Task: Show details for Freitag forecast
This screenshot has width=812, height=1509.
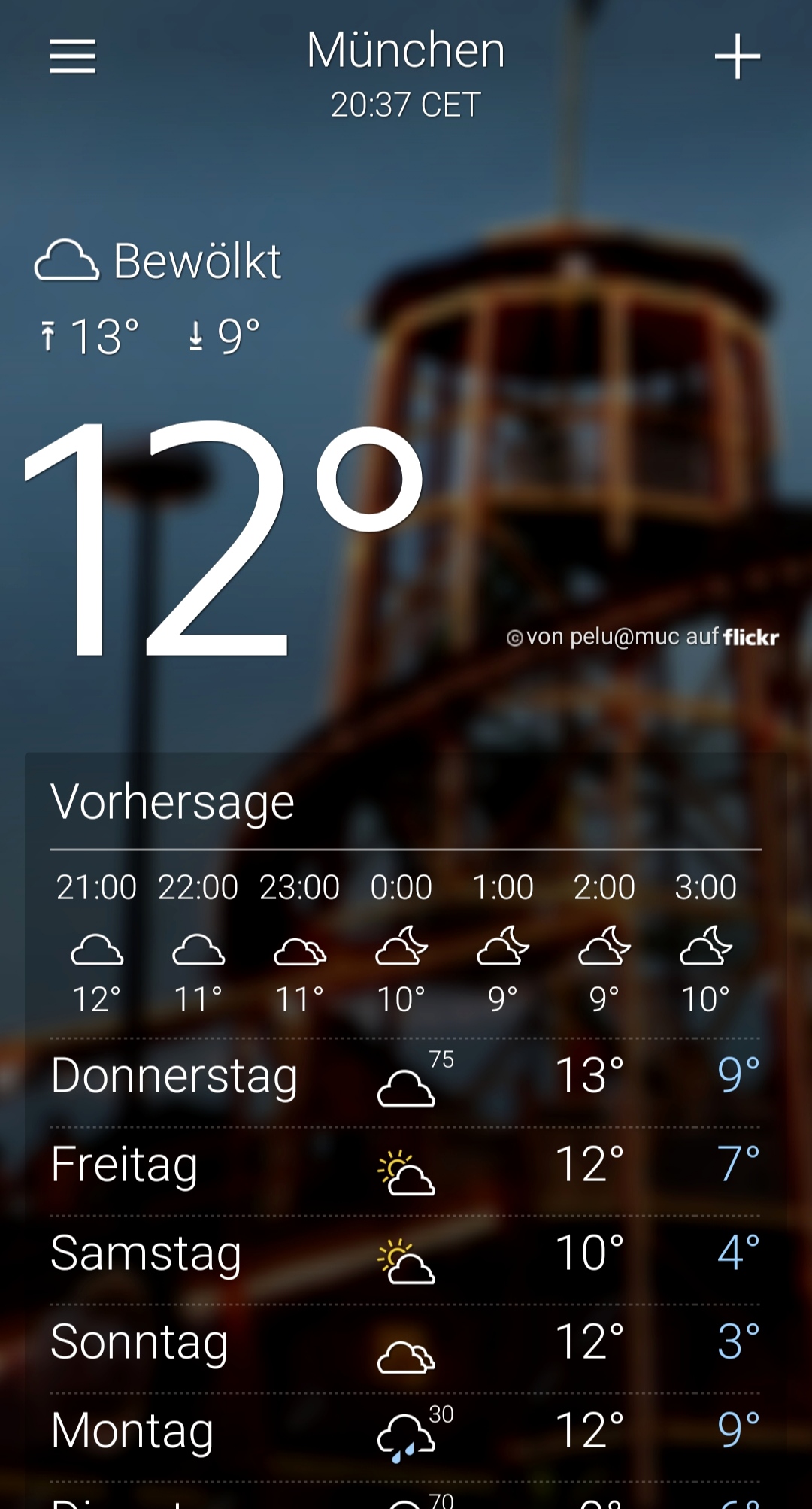Action: tap(404, 1165)
